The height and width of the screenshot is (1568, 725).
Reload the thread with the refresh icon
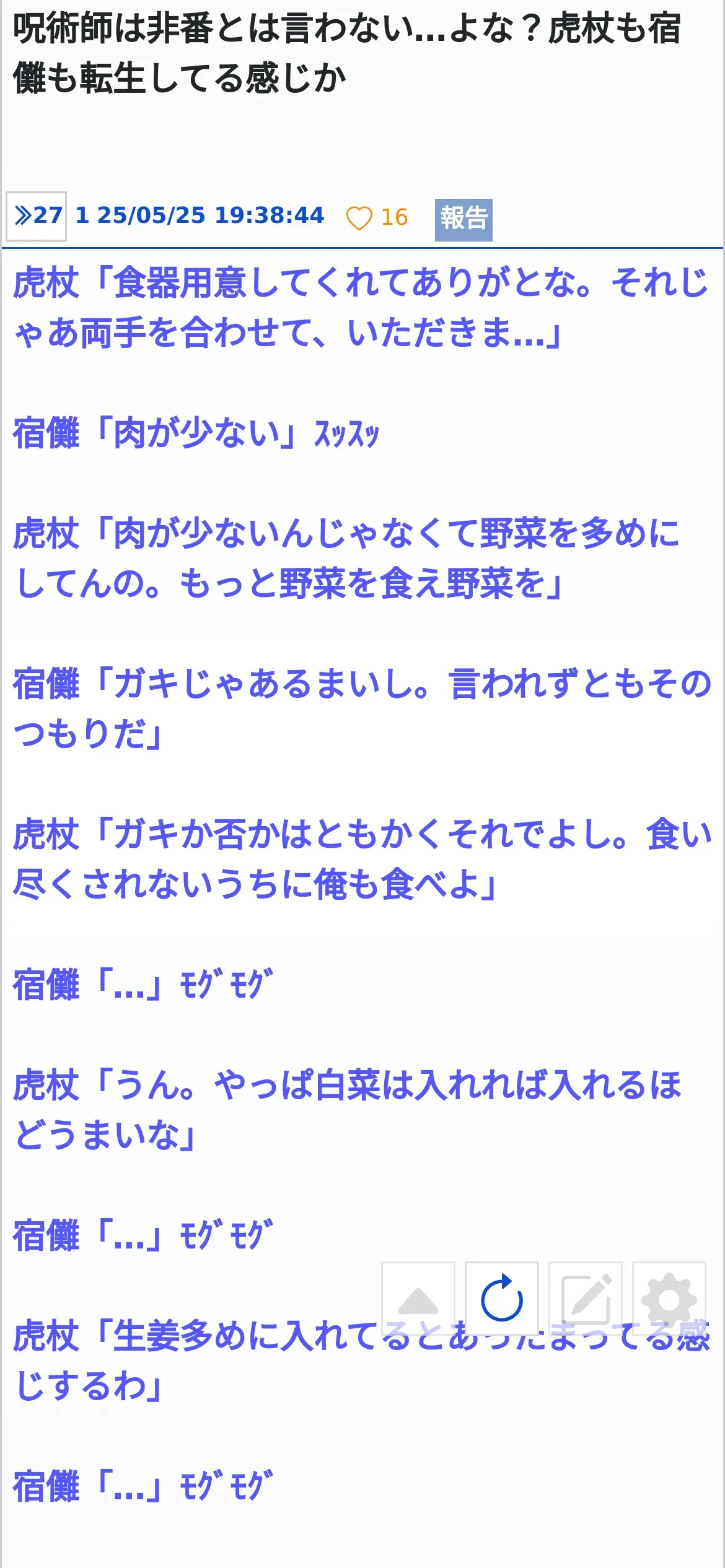point(502,1298)
